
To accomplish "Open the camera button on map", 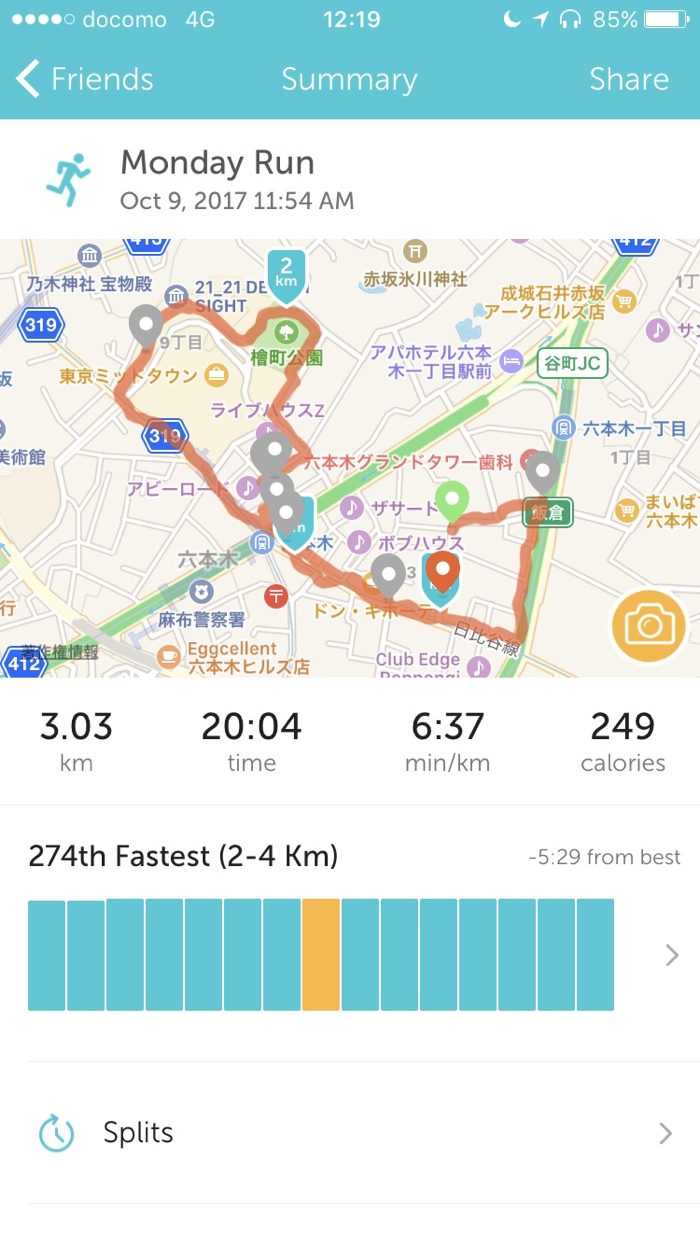I will [x=650, y=627].
